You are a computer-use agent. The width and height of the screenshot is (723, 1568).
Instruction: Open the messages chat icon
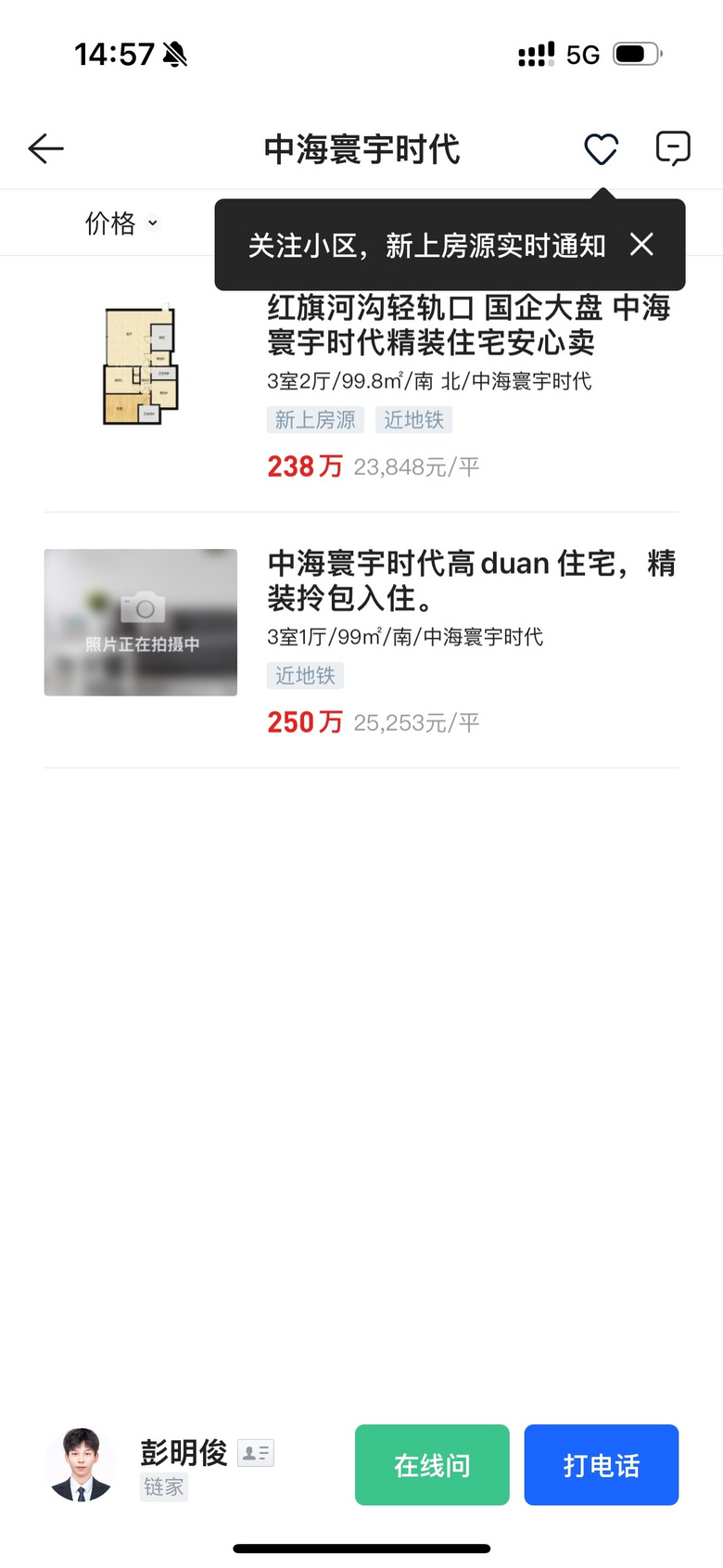coord(673,148)
